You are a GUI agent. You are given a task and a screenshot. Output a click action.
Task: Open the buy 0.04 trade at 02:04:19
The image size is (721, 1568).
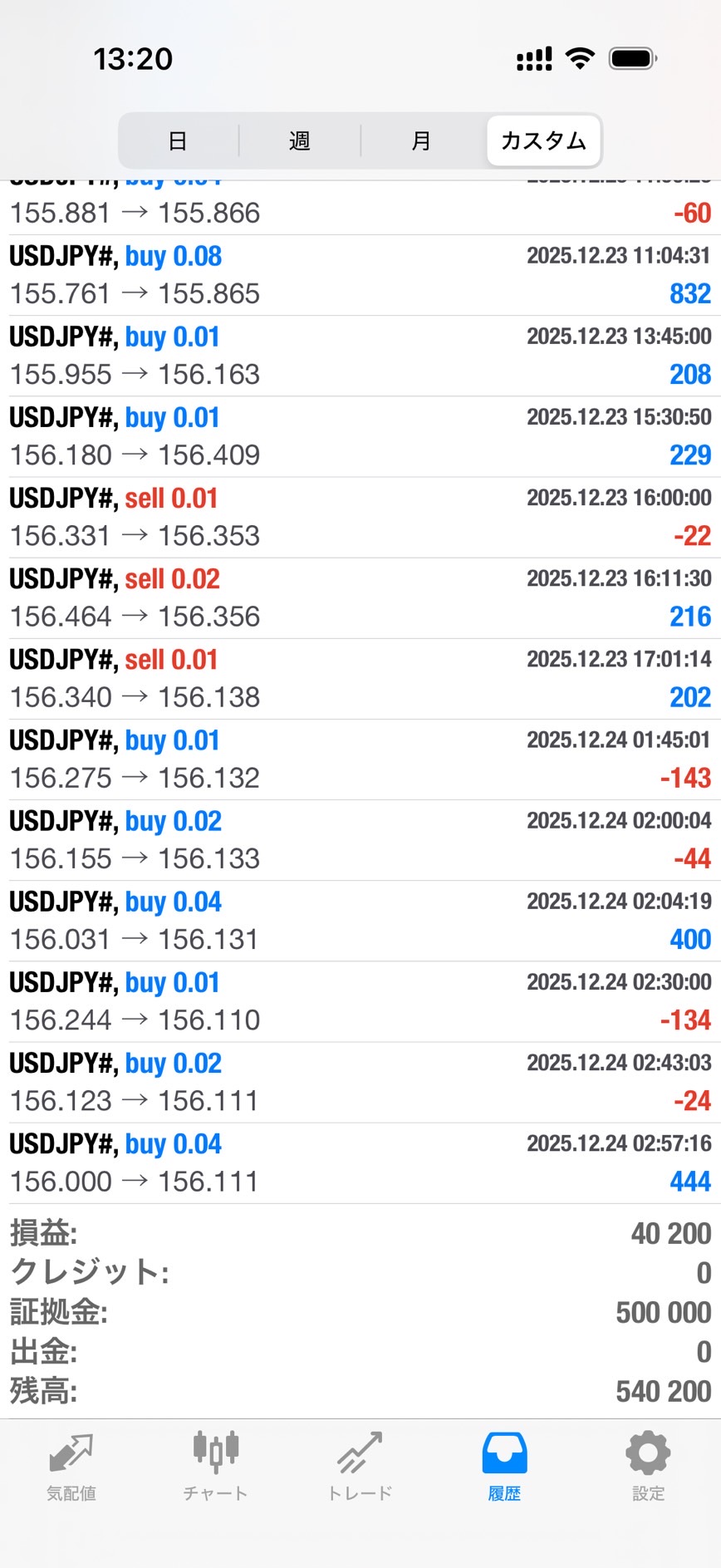(x=360, y=920)
